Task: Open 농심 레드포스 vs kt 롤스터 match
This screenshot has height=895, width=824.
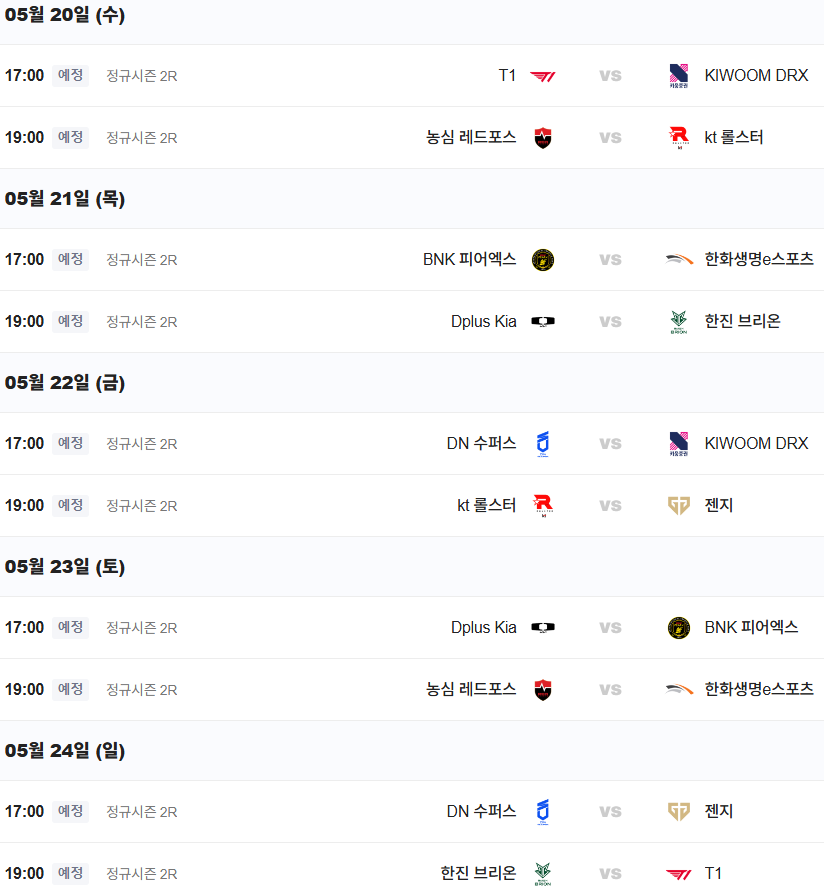Action: click(x=412, y=138)
